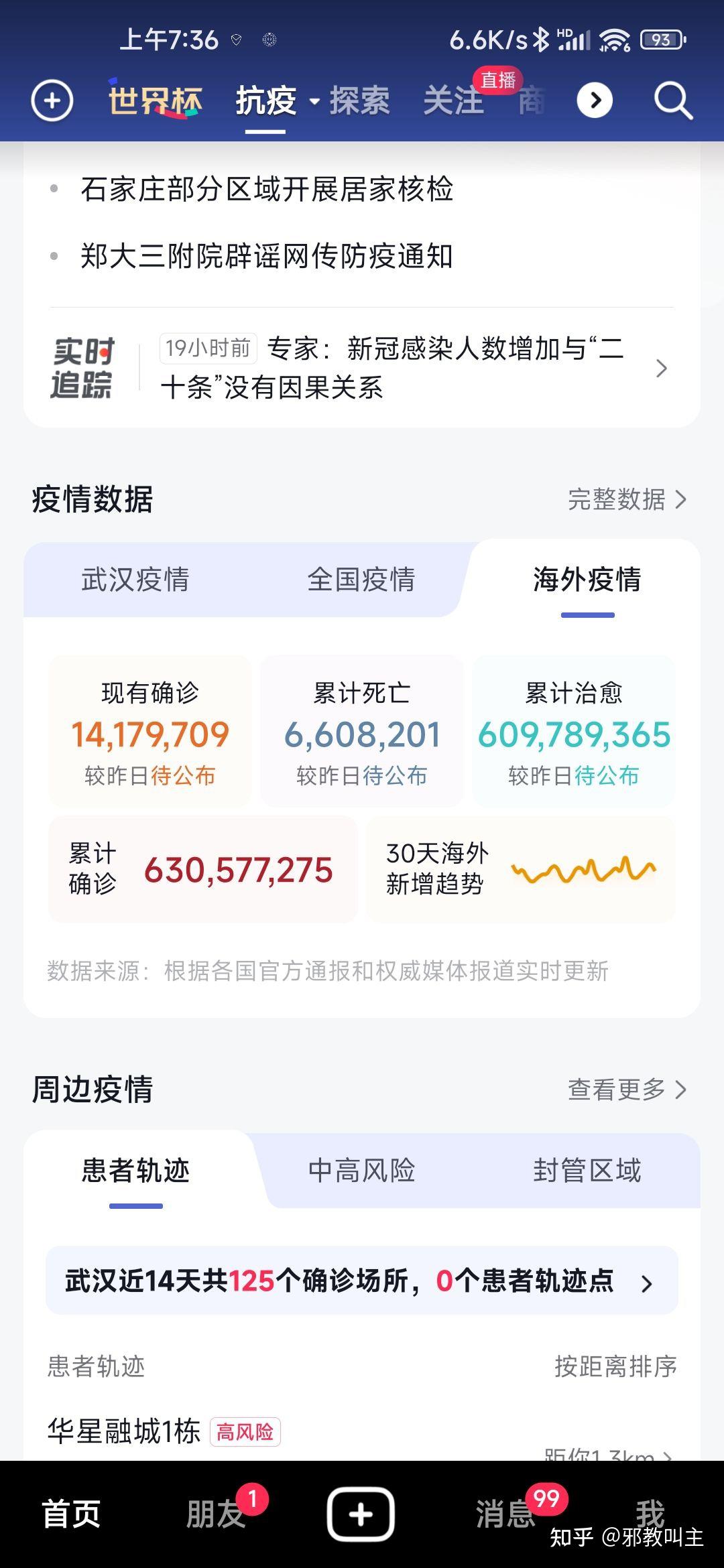Open 完整数据 full statistics

(627, 499)
